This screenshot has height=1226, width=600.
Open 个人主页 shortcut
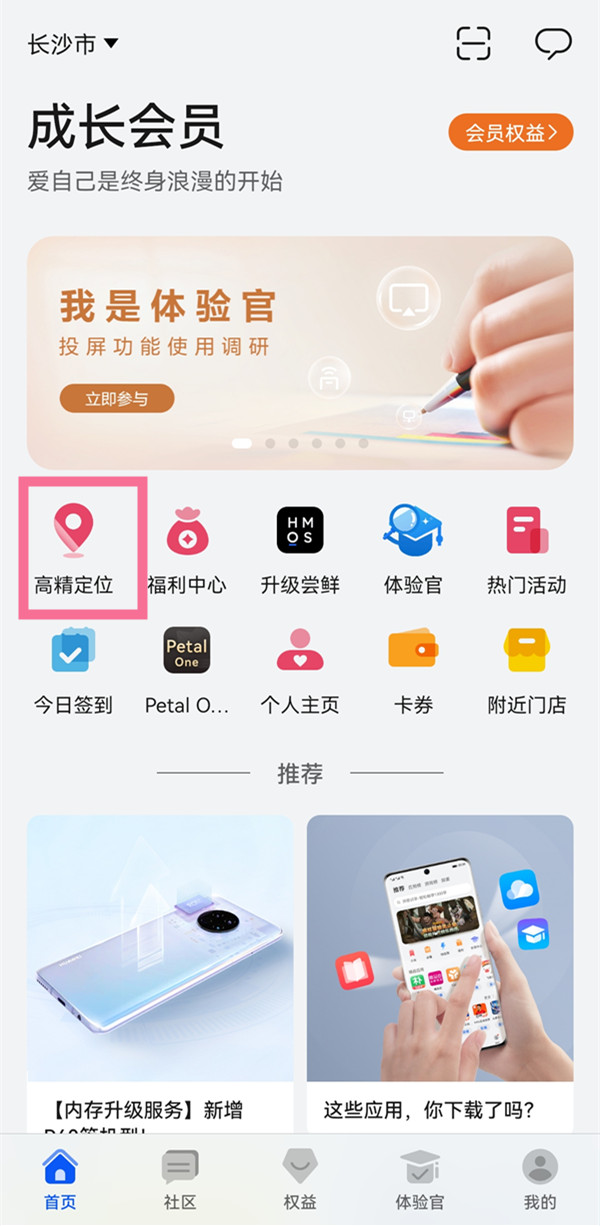[300, 667]
